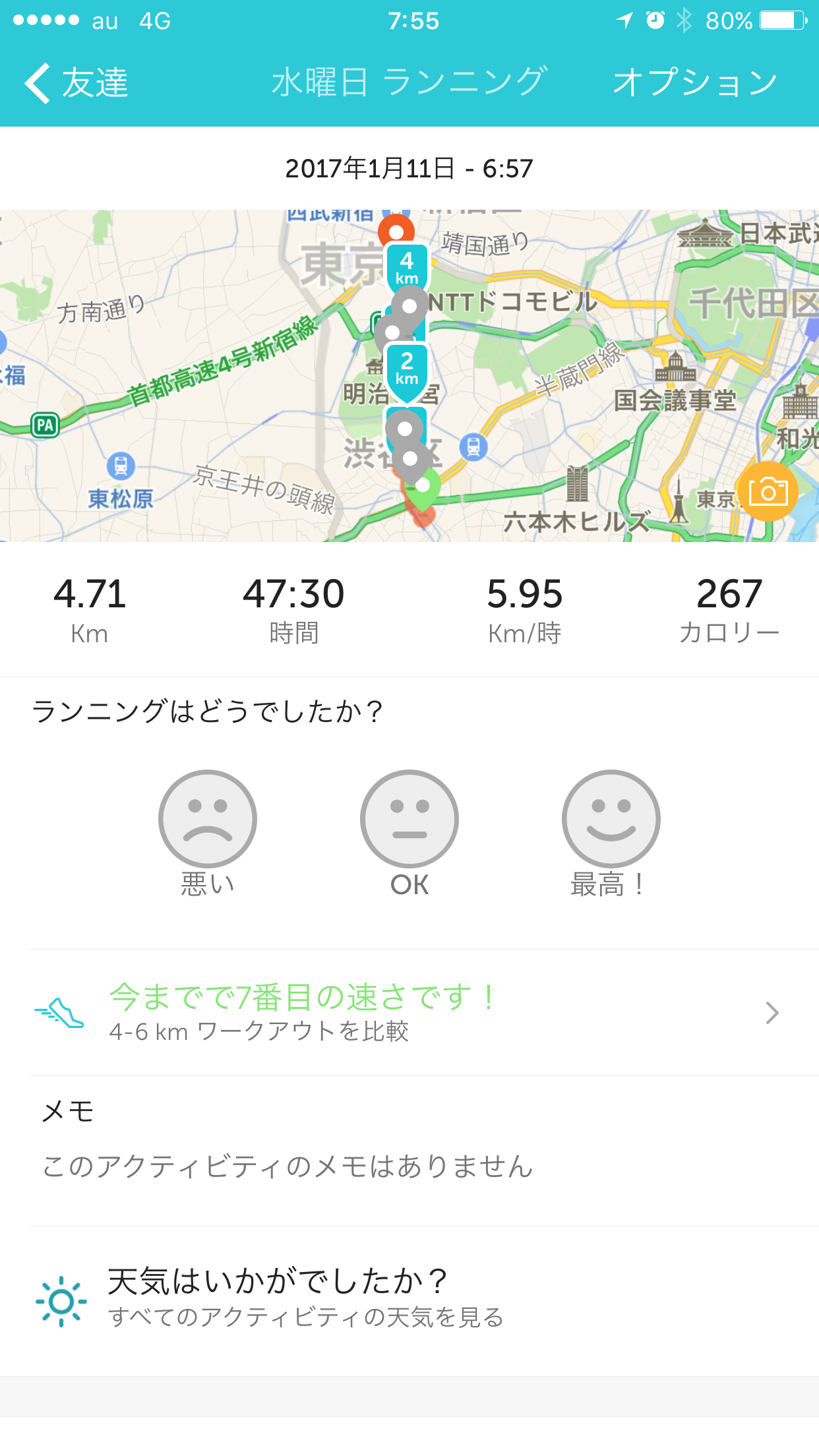This screenshot has height=1456, width=819.
Task: Tap the orange camera button on the map
Action: tap(768, 491)
